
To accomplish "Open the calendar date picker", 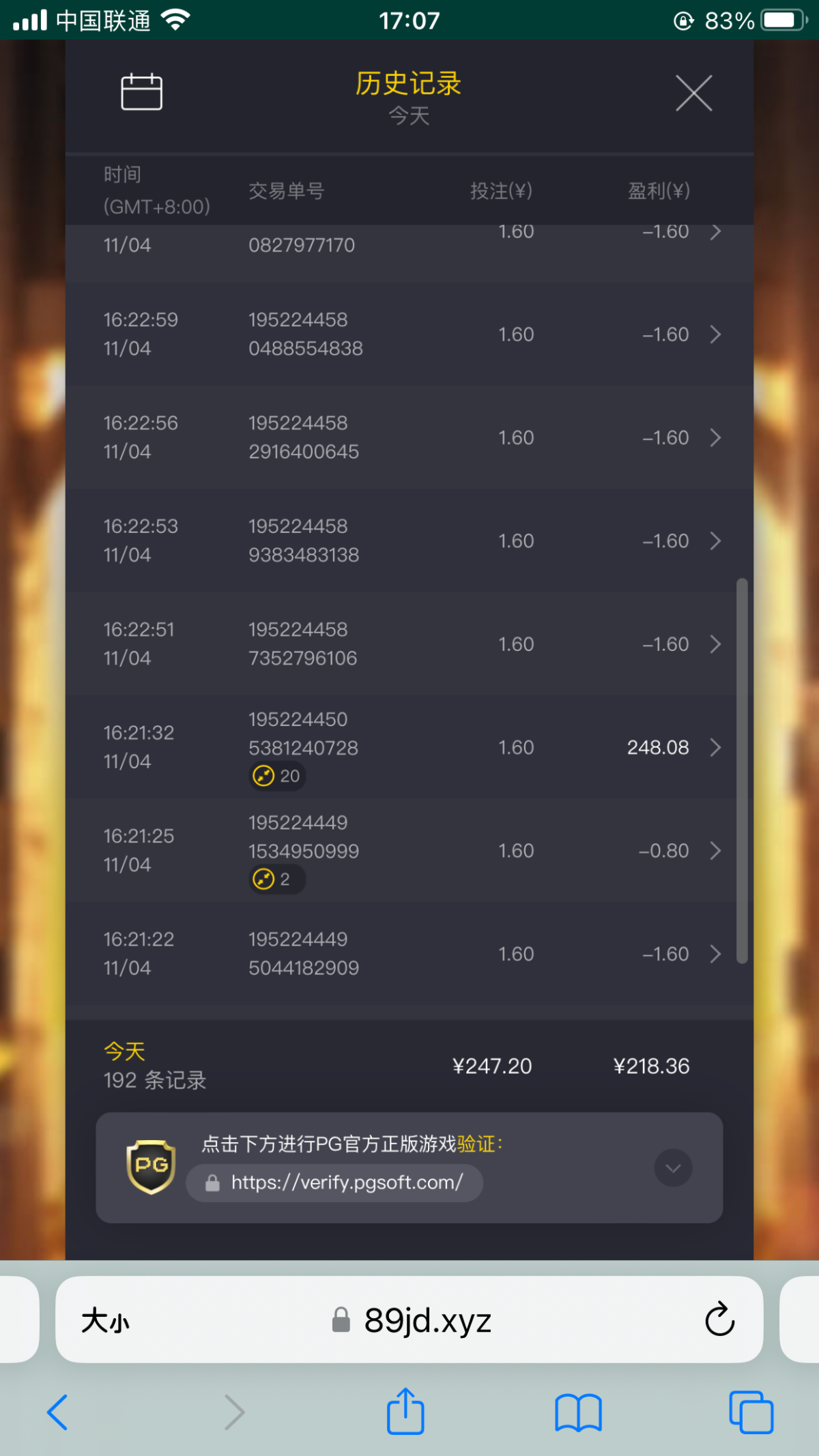I will click(141, 92).
